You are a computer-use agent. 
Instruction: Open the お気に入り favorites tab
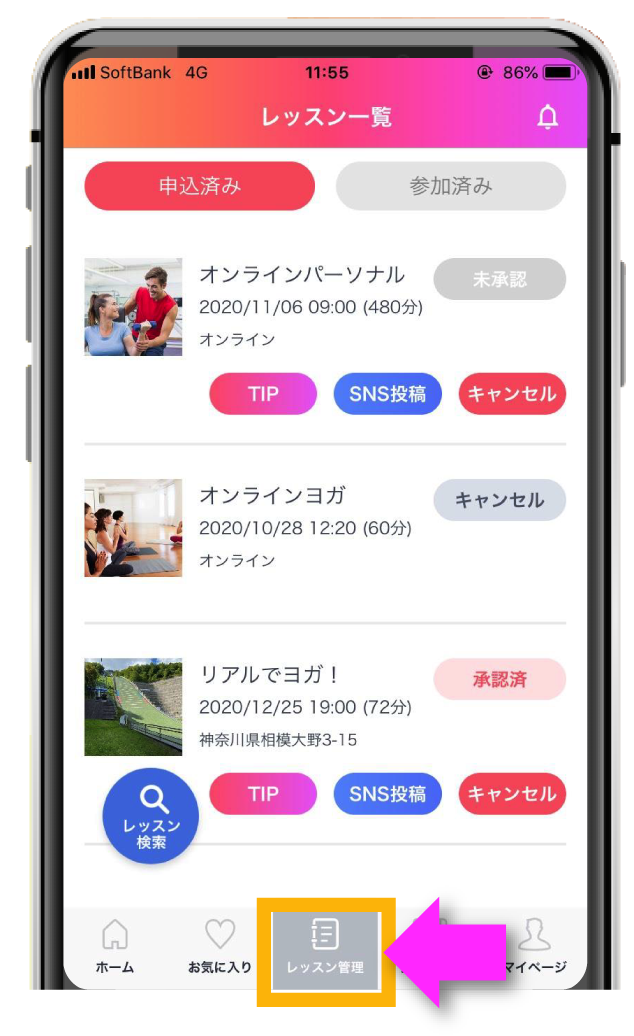(220, 947)
